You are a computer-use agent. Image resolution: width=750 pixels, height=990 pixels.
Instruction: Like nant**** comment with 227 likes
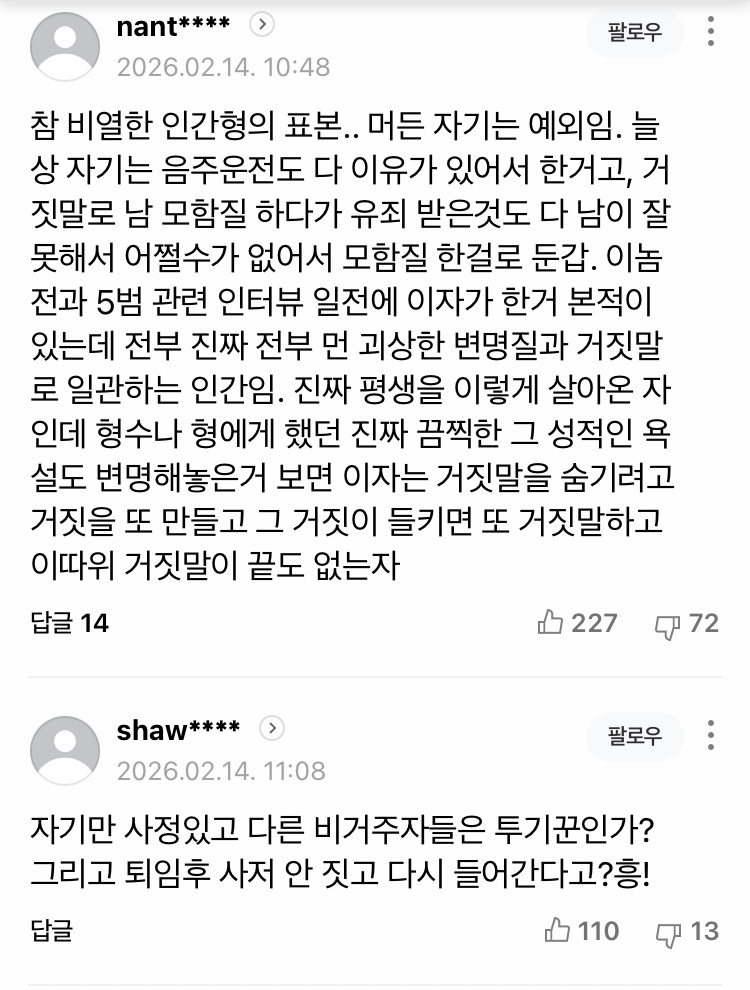[552, 624]
